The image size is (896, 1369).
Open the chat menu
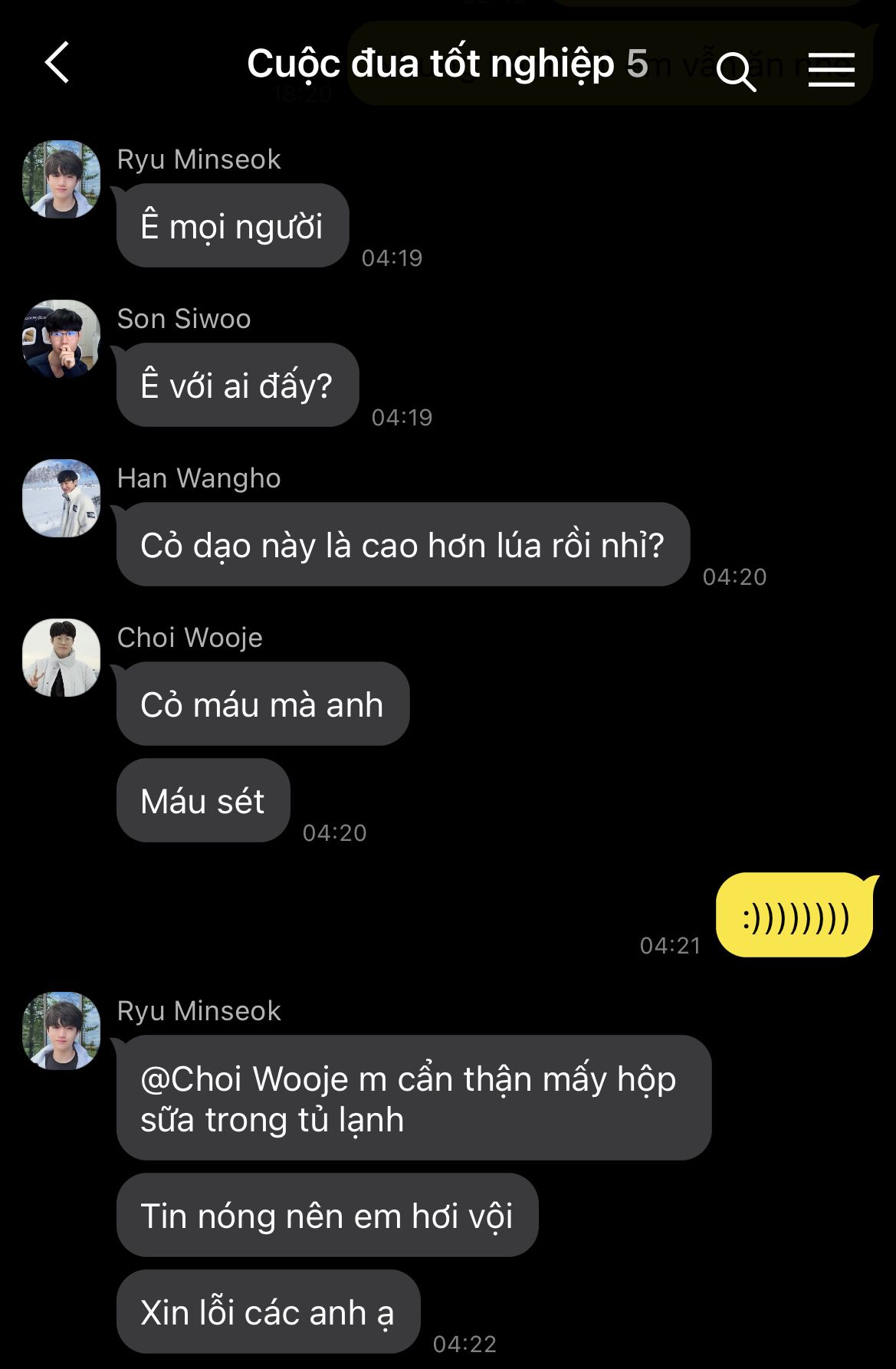pos(831,70)
